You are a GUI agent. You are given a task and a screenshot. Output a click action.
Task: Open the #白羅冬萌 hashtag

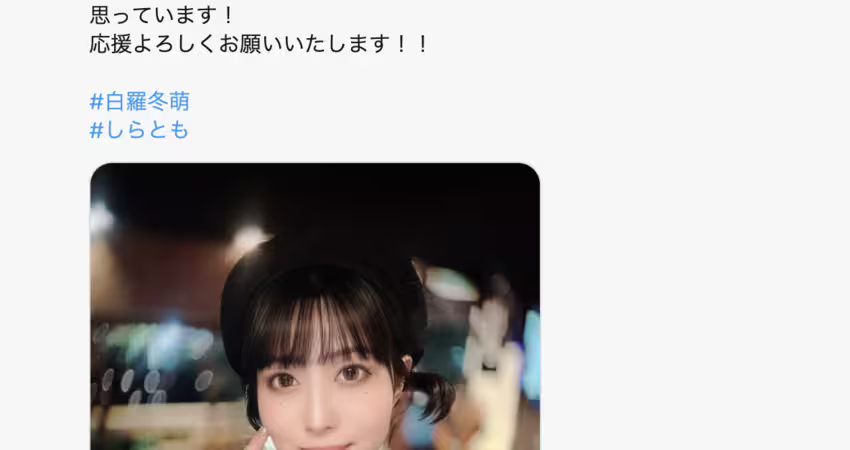[139, 101]
